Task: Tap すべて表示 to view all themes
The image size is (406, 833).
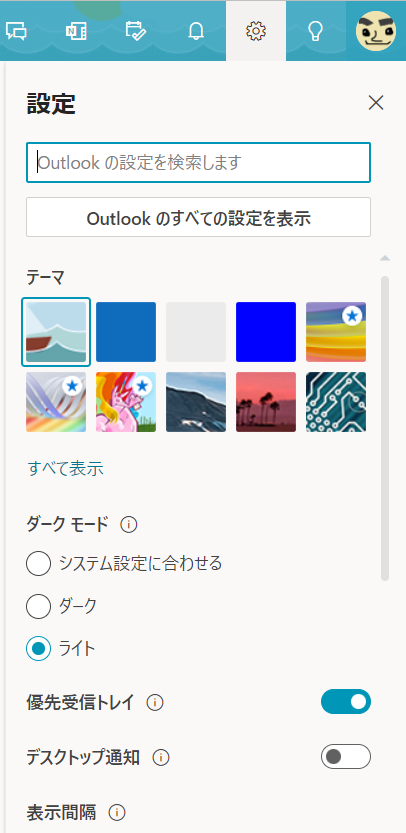Action: pyautogui.click(x=65, y=469)
